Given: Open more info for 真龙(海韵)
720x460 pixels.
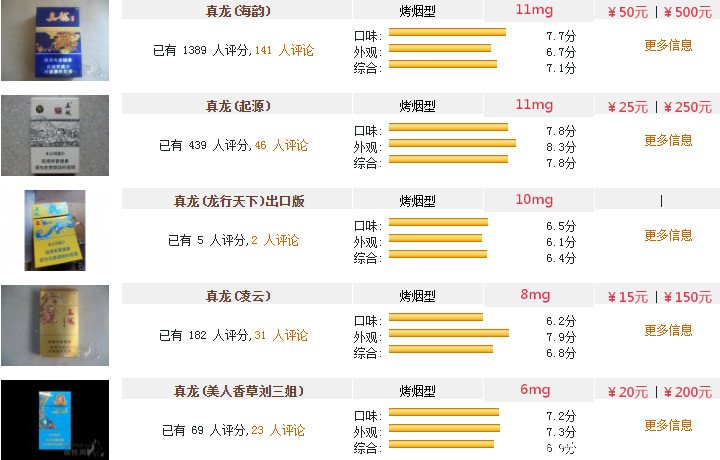Looking at the screenshot, I should pos(668,45).
